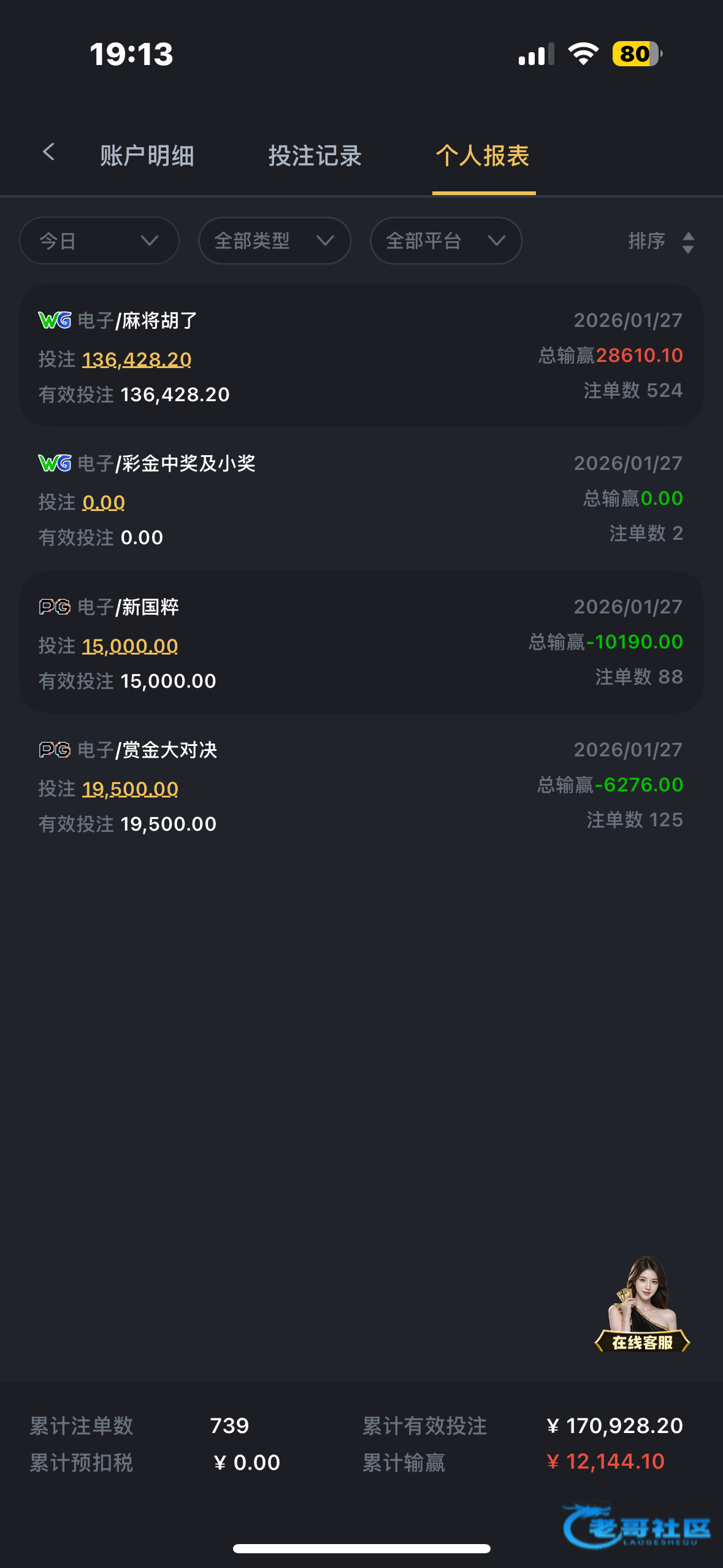723x1568 pixels.
Task: Select the 个人报表 tab
Action: pyautogui.click(x=483, y=156)
